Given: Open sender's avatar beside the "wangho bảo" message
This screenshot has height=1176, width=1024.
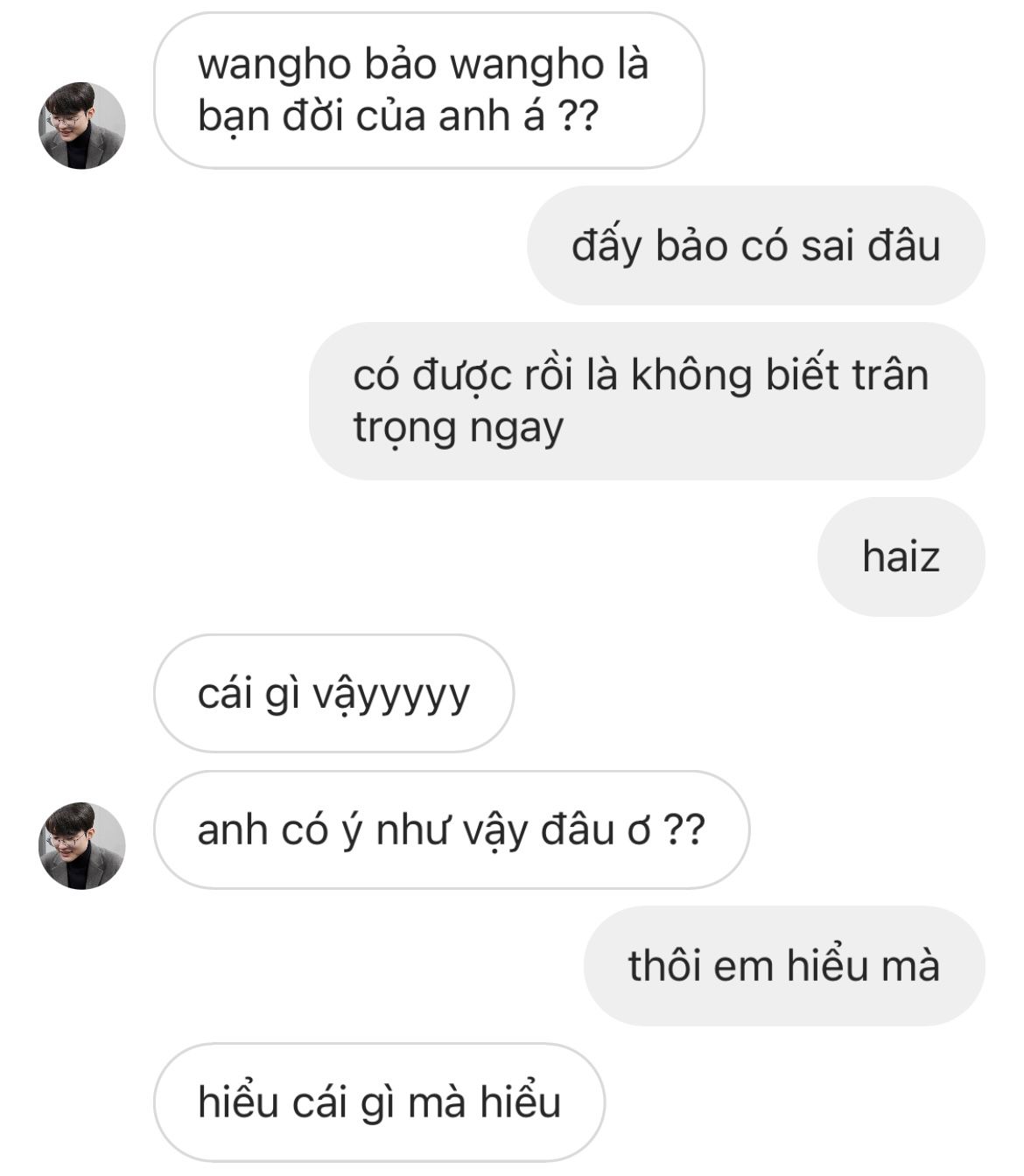Looking at the screenshot, I should (x=81, y=125).
